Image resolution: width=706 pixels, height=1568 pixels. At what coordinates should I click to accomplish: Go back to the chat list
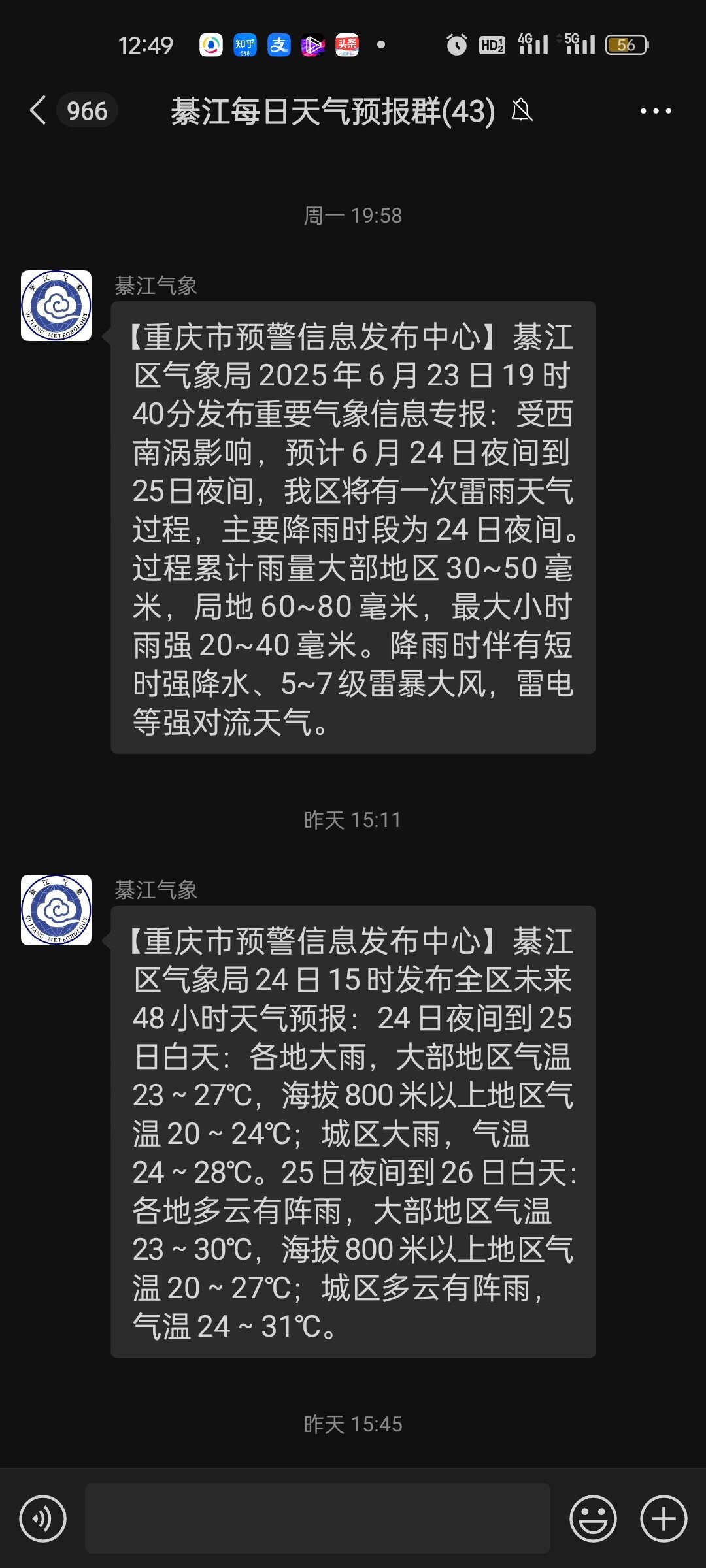38,110
